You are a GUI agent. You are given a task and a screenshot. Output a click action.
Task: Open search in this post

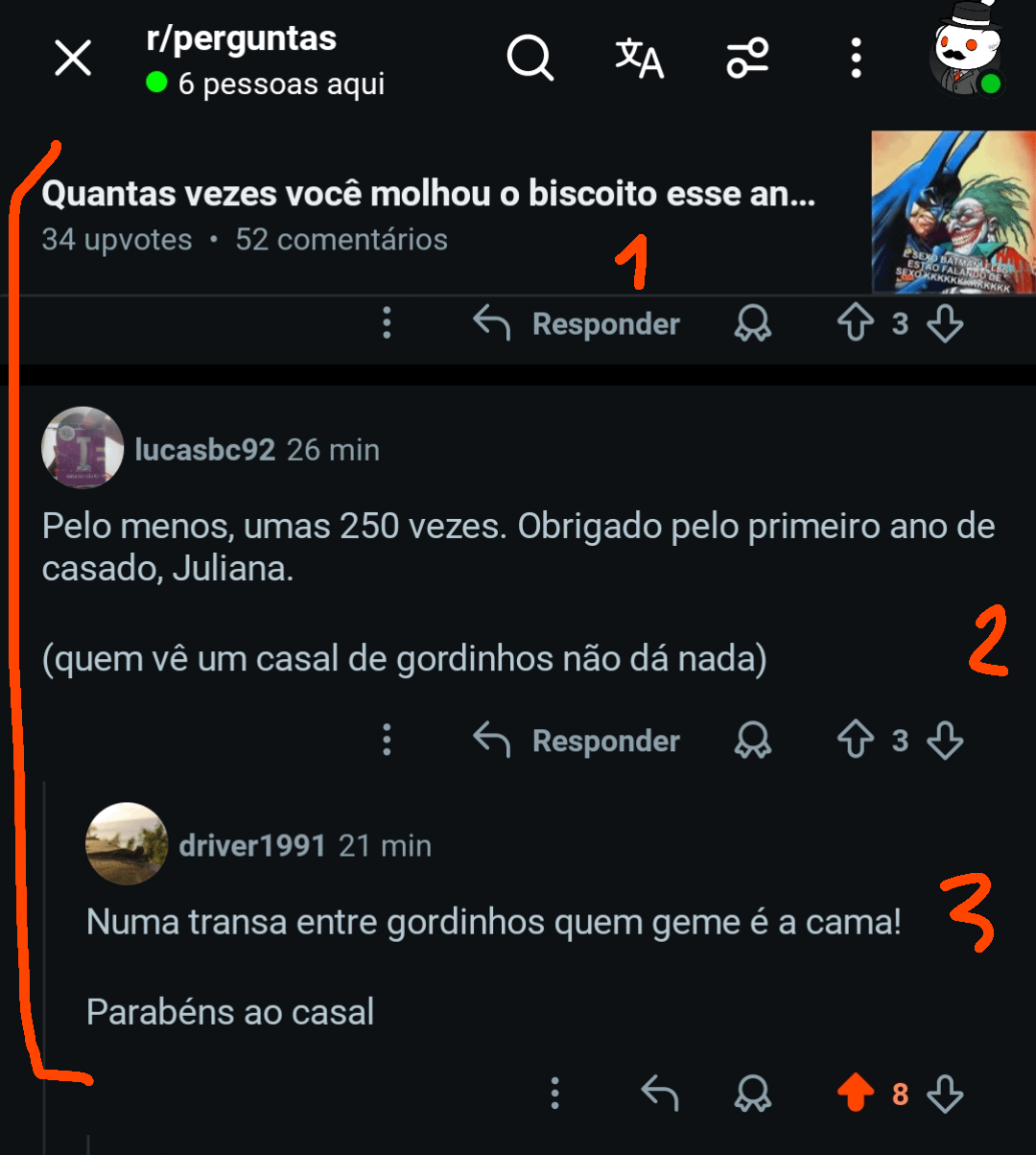(x=530, y=59)
